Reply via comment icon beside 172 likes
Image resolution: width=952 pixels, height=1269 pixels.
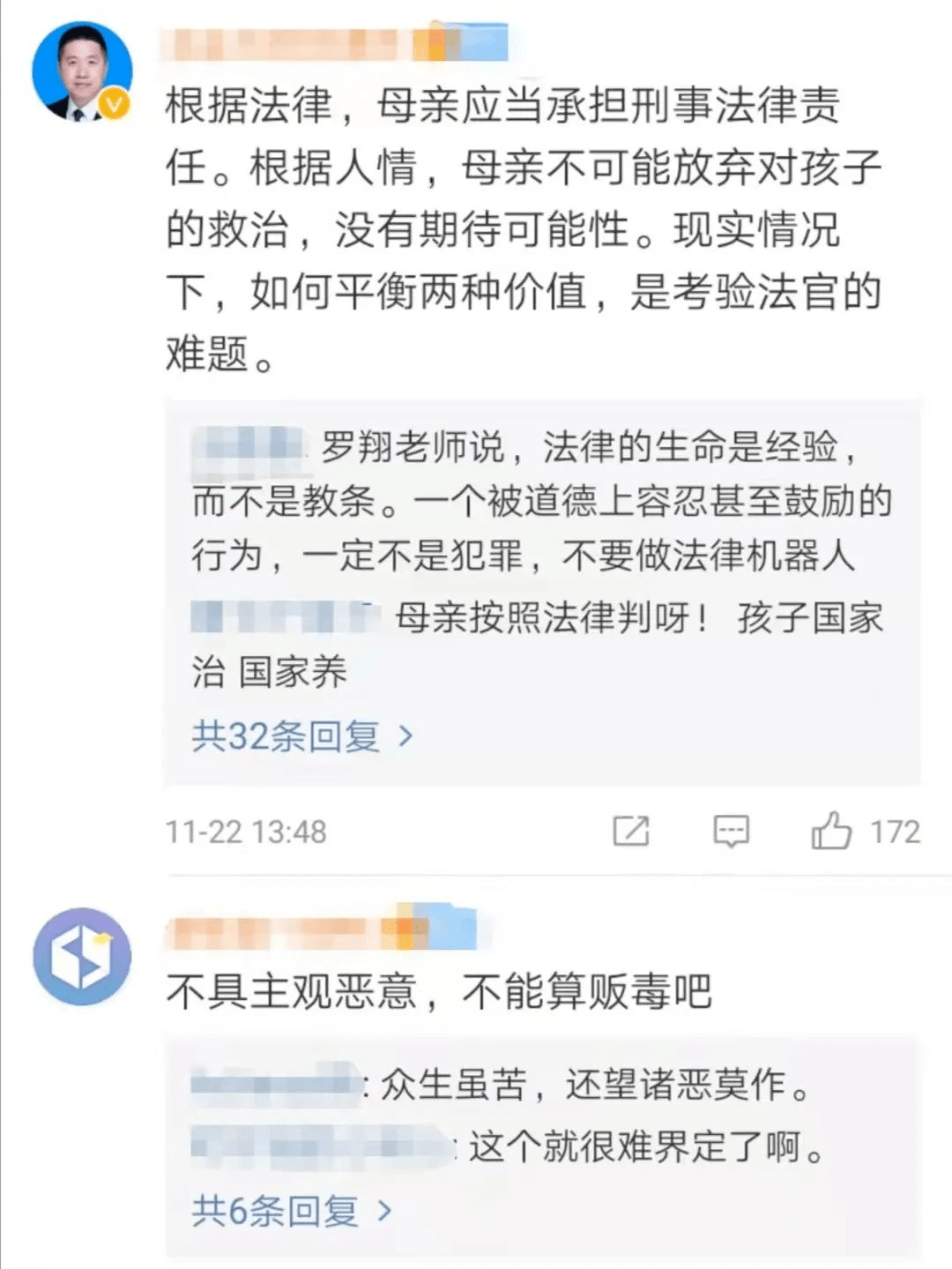pyautogui.click(x=731, y=831)
